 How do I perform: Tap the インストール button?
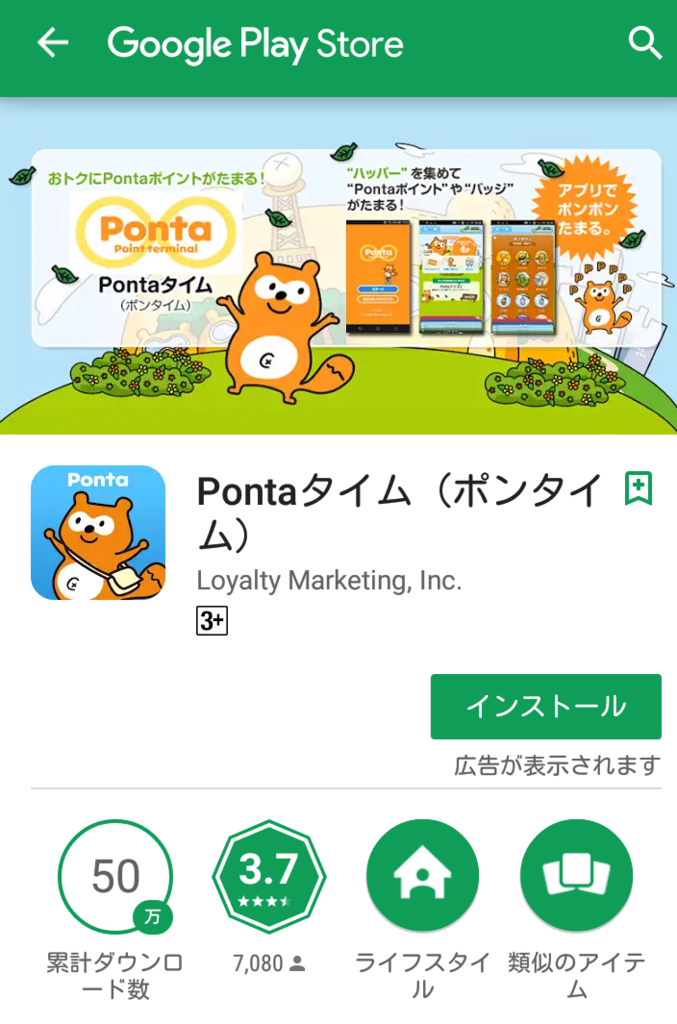(545, 706)
